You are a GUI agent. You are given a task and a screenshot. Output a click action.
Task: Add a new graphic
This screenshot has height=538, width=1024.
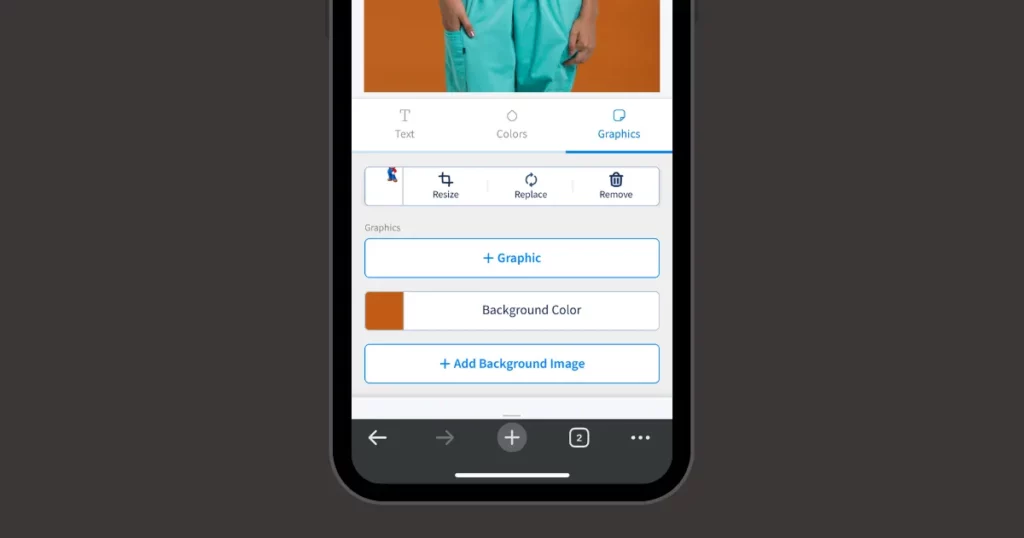(511, 258)
